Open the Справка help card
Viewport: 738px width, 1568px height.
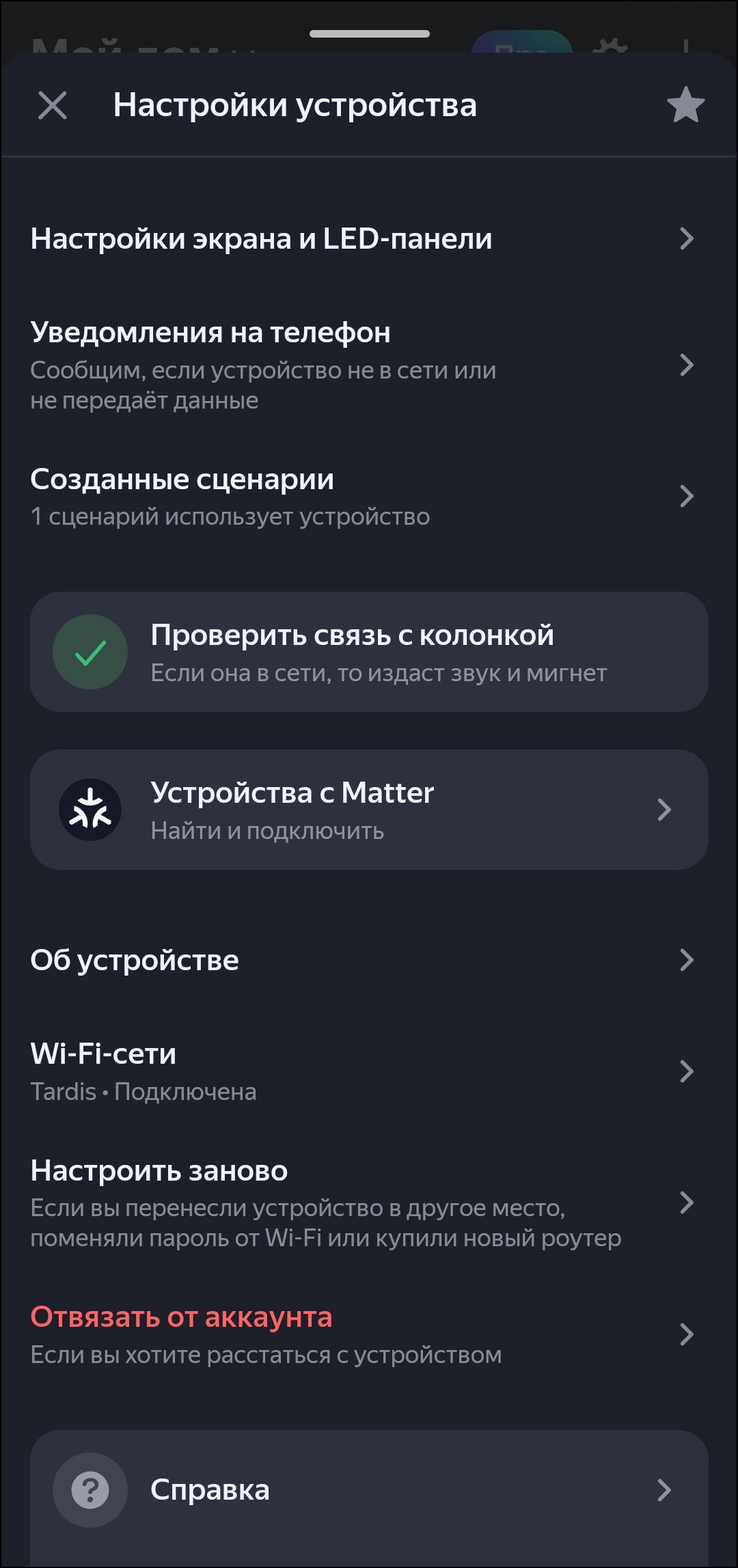369,1489
